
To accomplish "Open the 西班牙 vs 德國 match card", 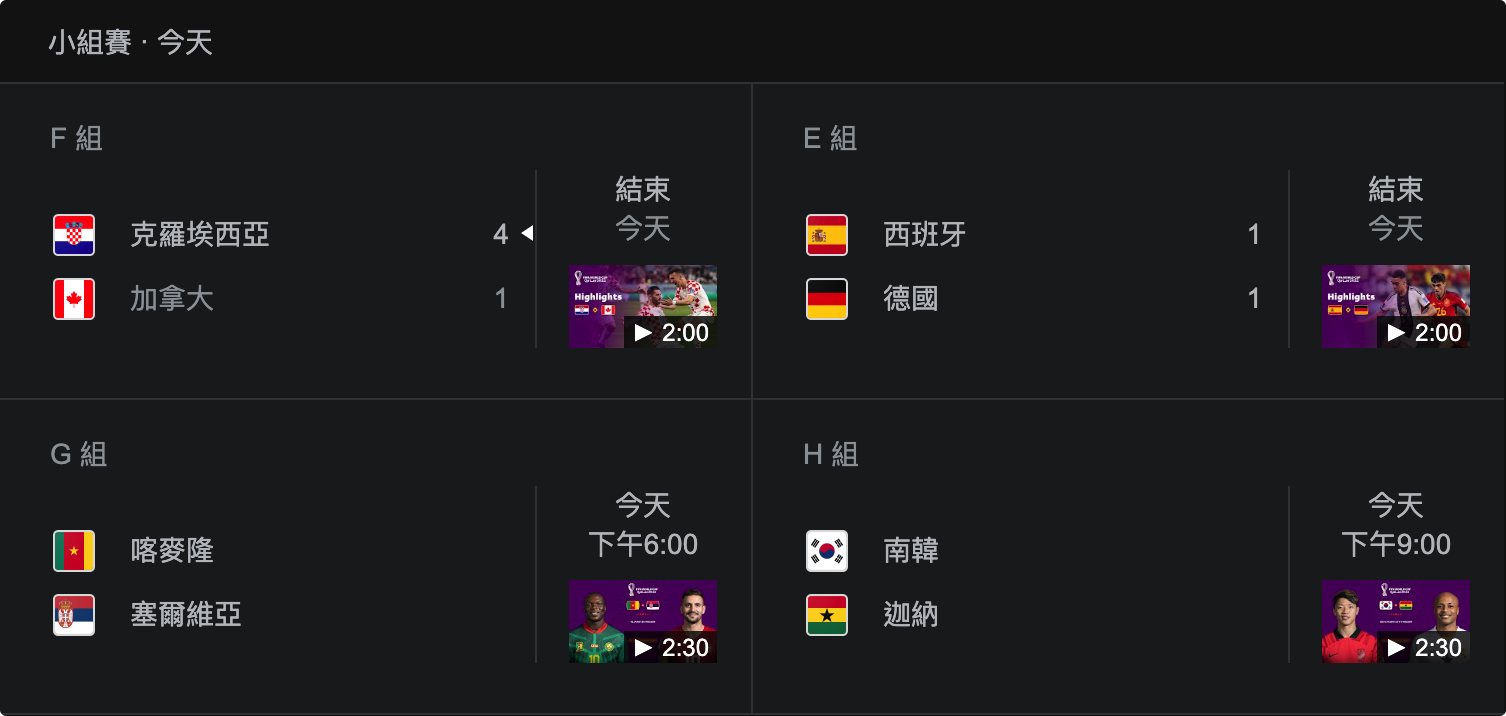I will click(1040, 266).
